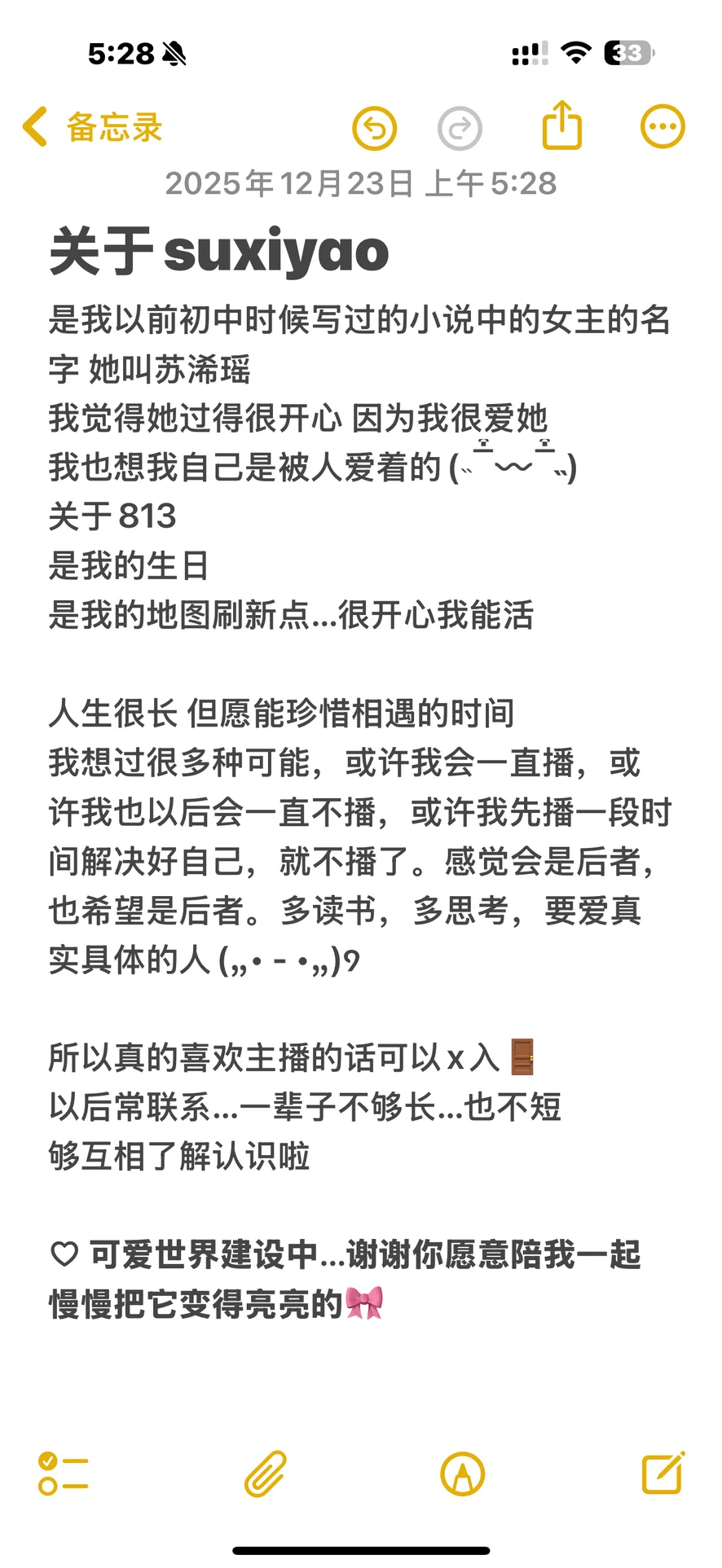The height and width of the screenshot is (1568, 722).
Task: Open the more options menu
Action: pos(662,127)
